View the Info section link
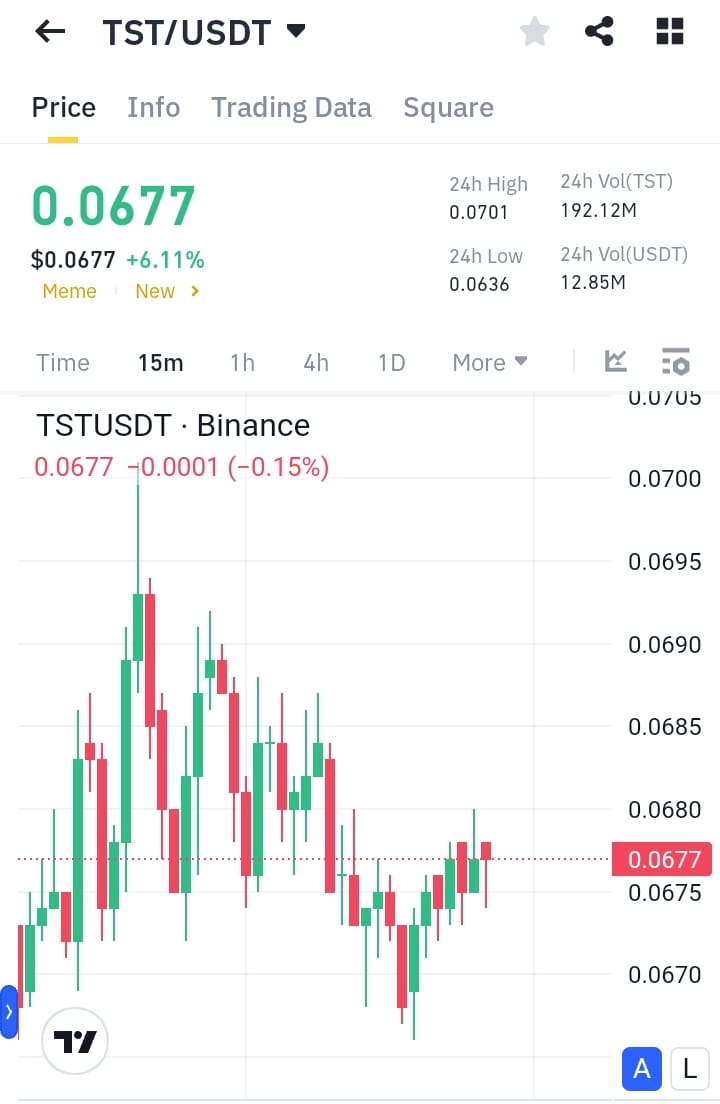The height and width of the screenshot is (1104, 720). click(153, 107)
